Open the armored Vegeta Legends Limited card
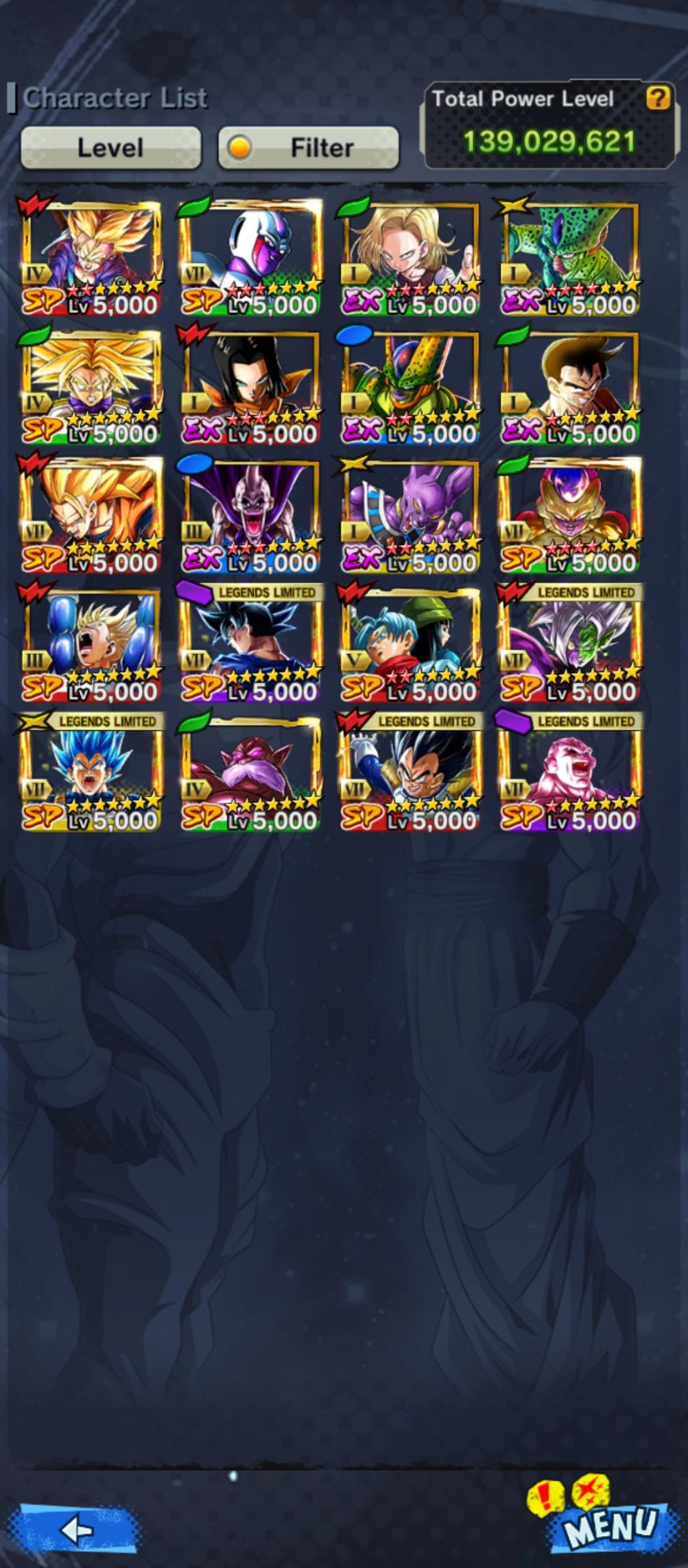The image size is (688, 1568). [410, 773]
